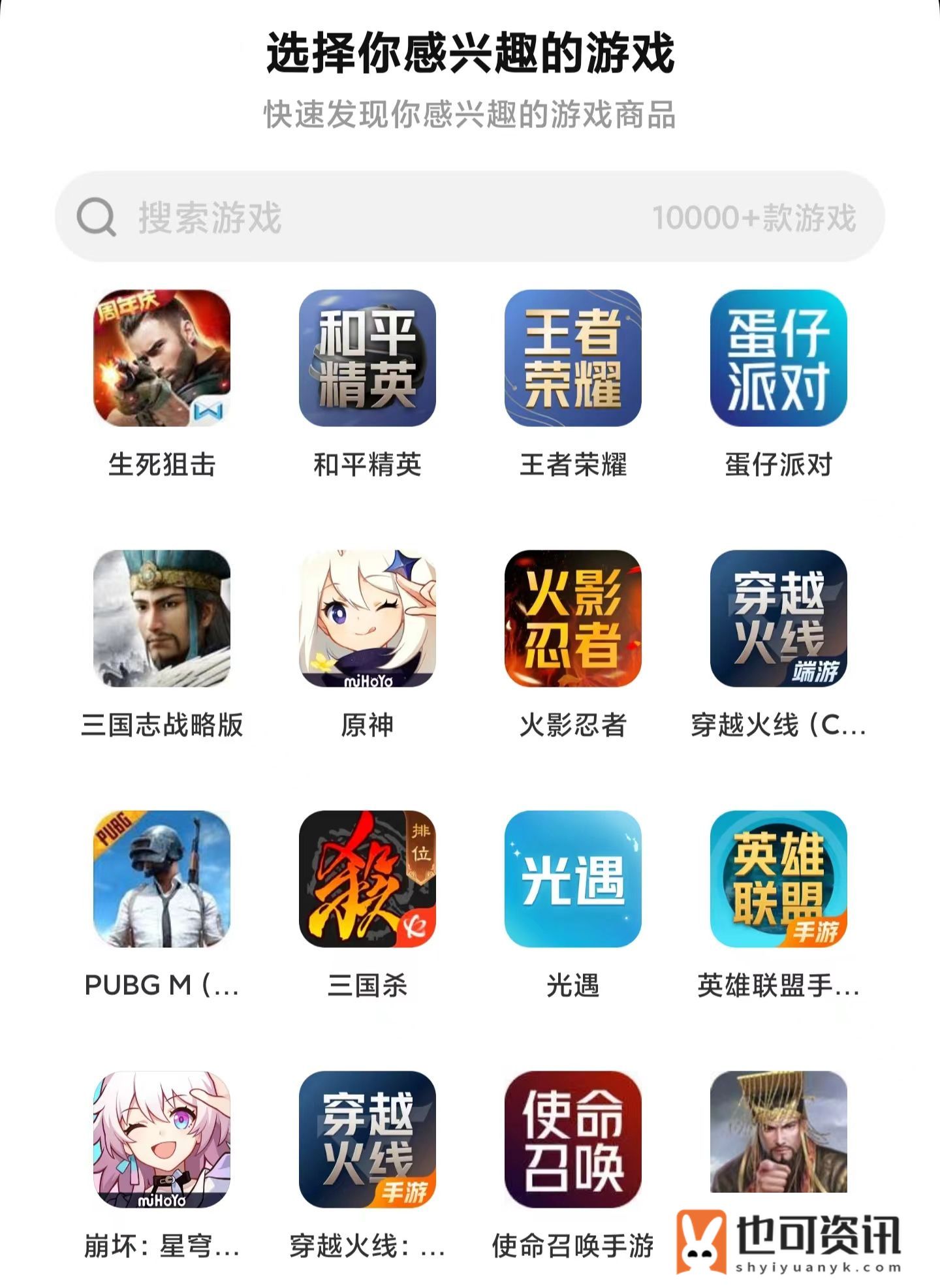Screen dimensions: 940x1288
Task: Choose the 原神 game
Action: 368,618
